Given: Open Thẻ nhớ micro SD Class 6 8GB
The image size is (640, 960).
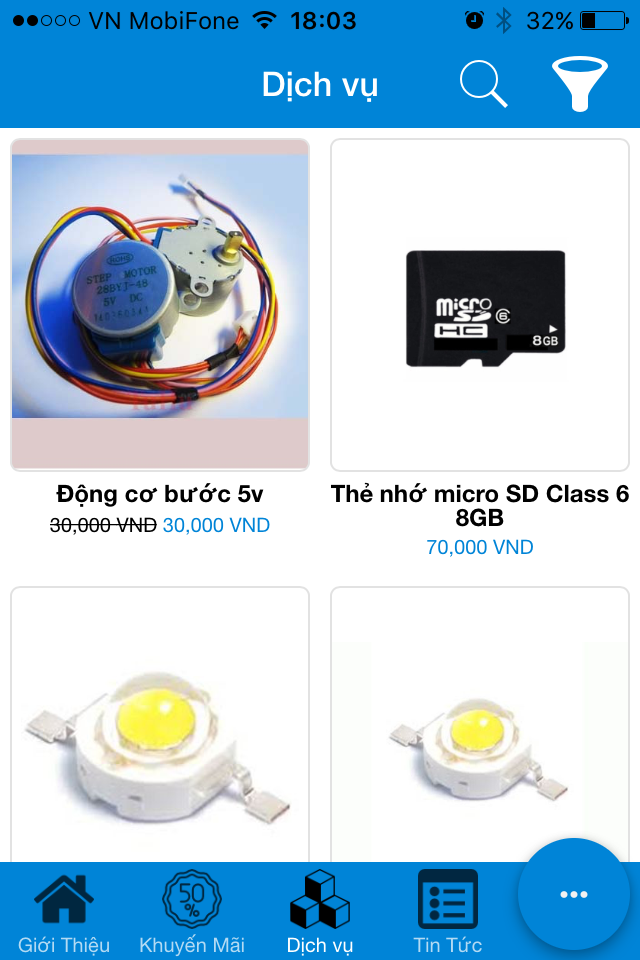Looking at the screenshot, I should coord(480,305).
